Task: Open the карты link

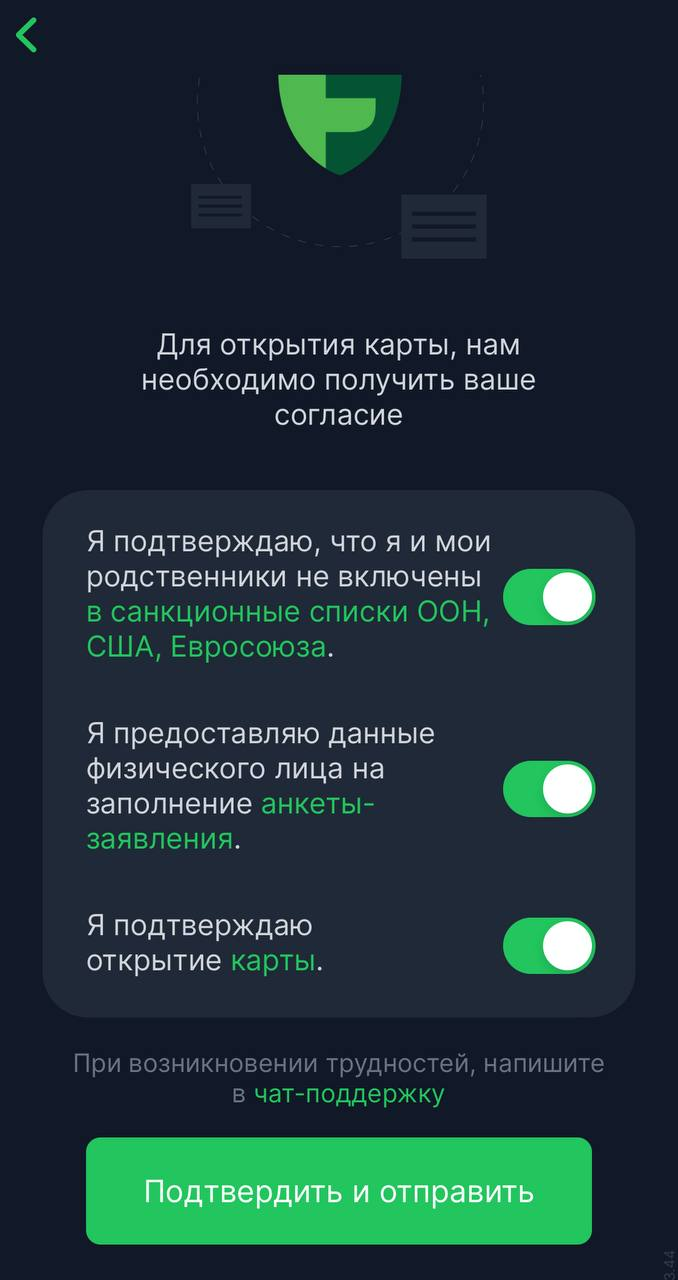Action: (x=273, y=962)
